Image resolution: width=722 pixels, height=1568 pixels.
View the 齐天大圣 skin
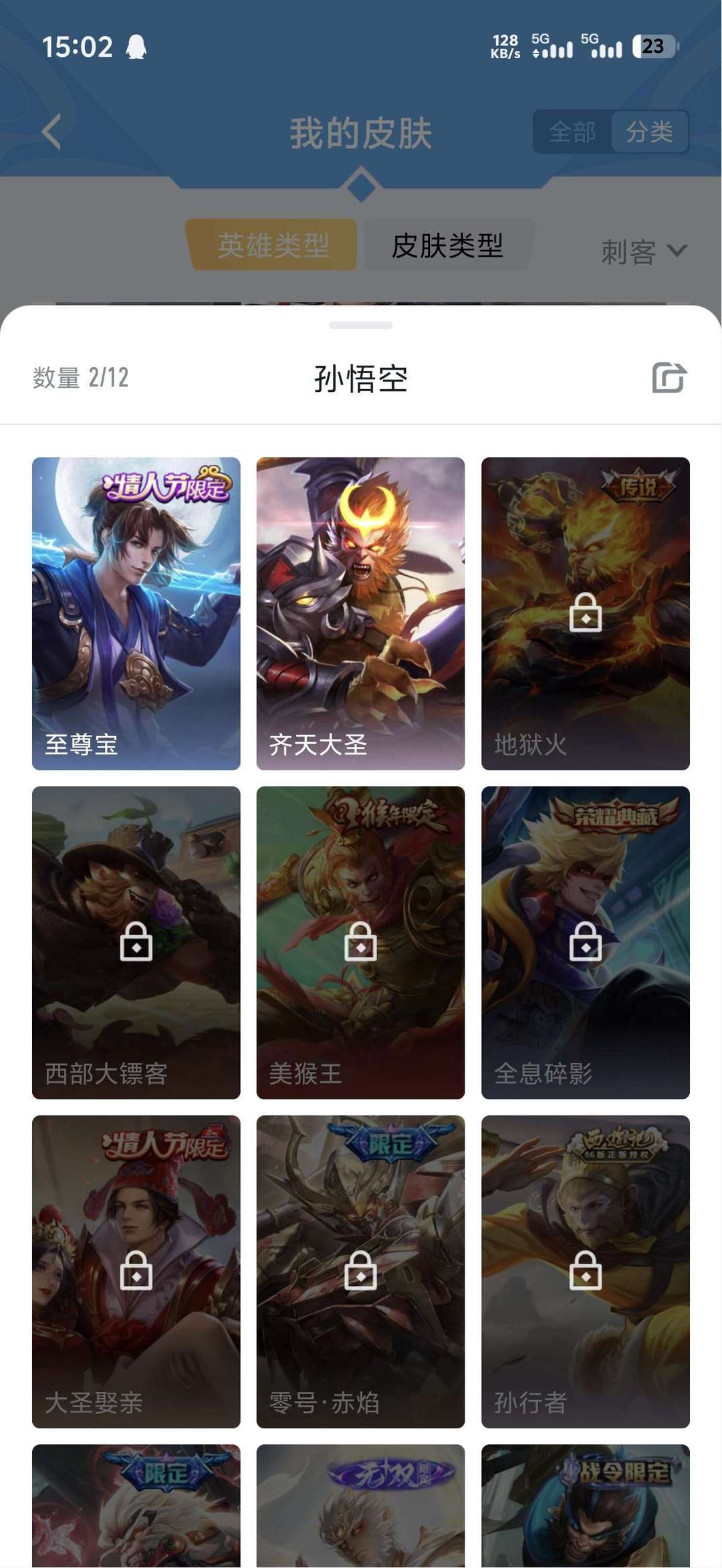tap(360, 613)
